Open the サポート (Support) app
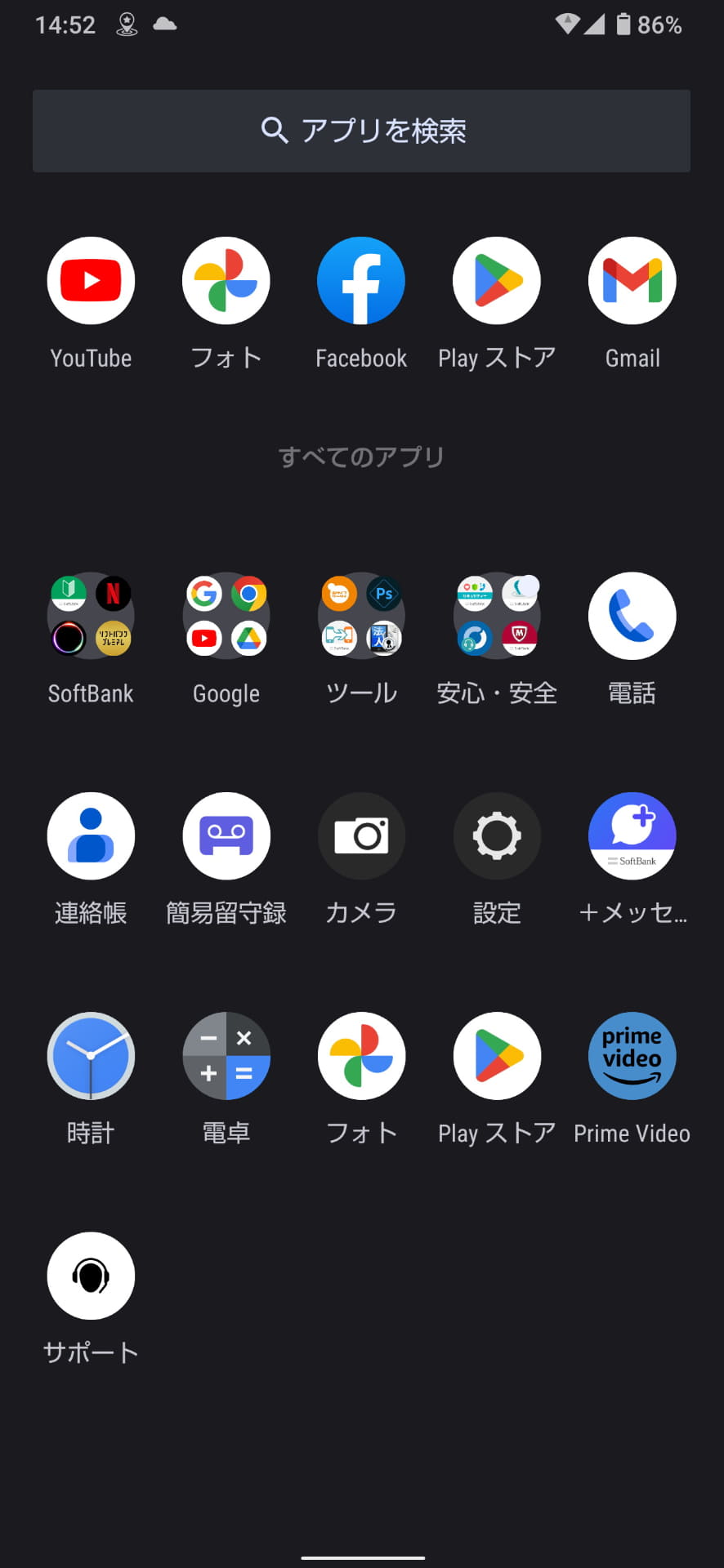Viewport: 724px width, 1568px height. [91, 1276]
